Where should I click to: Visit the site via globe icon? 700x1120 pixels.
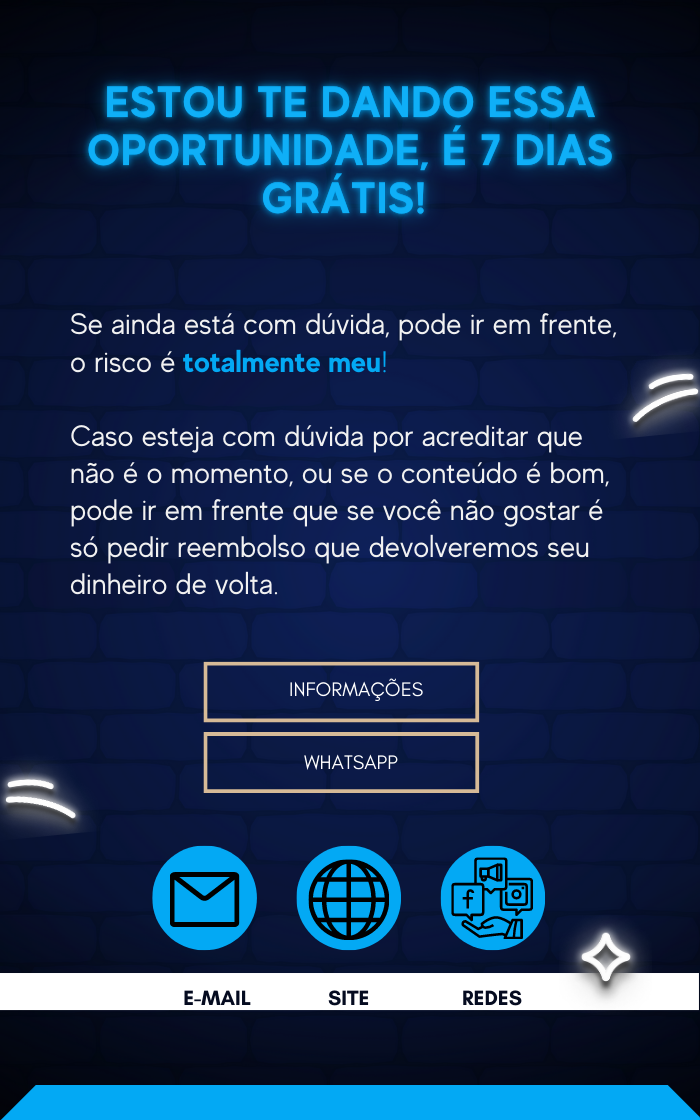349,898
